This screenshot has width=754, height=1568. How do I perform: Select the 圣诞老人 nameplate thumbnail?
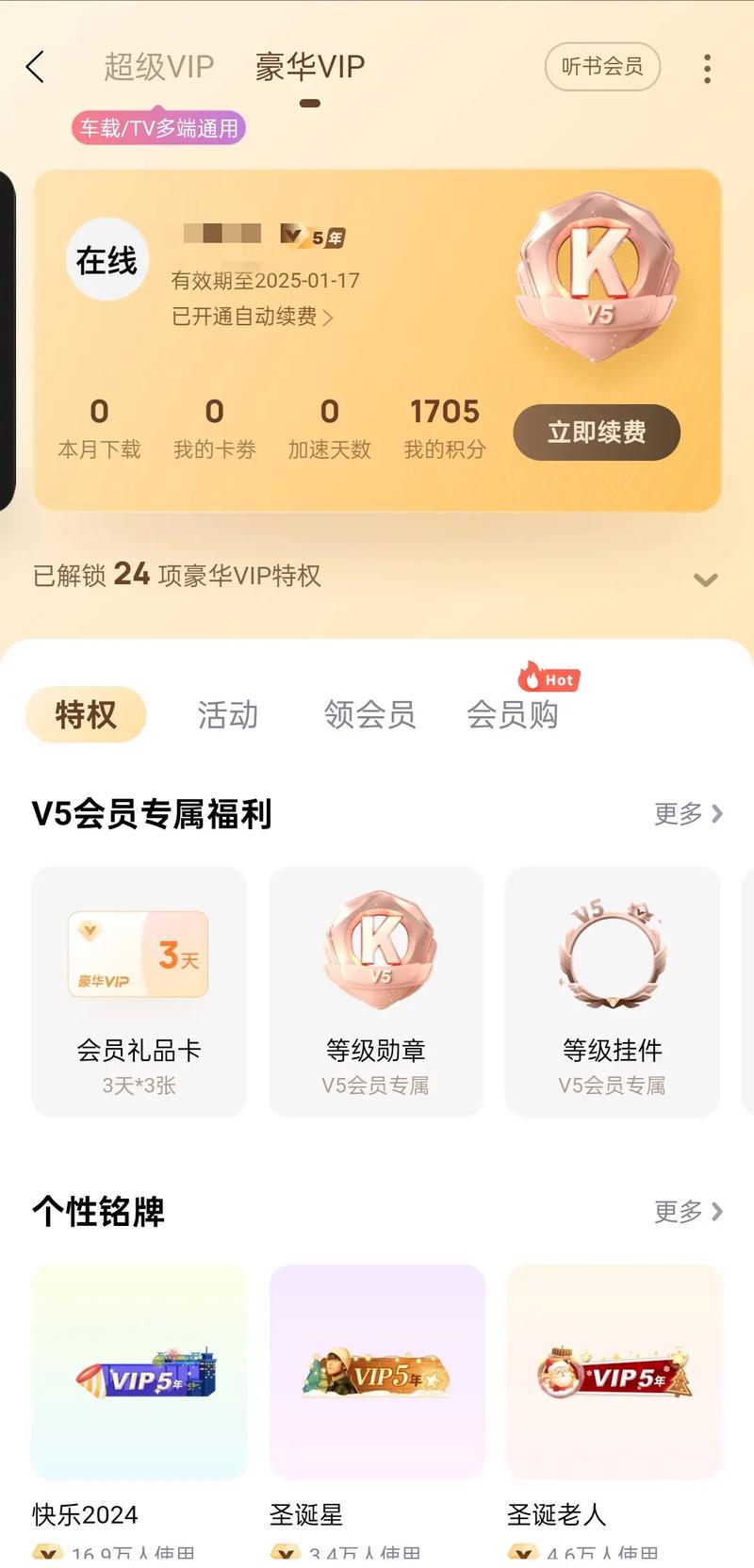coord(614,1372)
